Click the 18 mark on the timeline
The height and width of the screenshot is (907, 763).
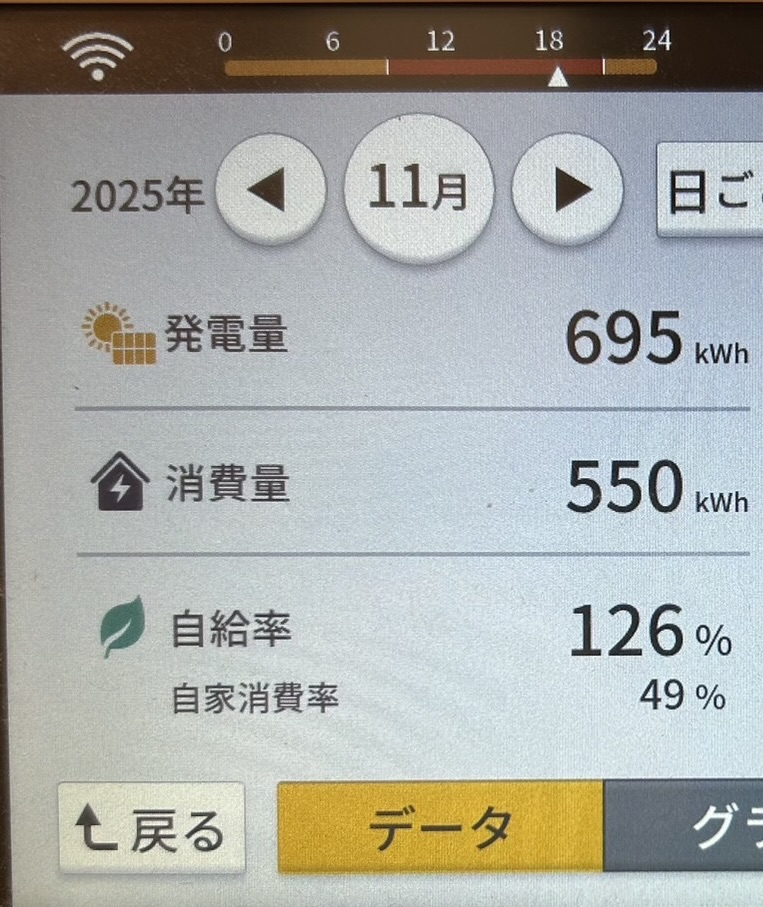tap(548, 42)
